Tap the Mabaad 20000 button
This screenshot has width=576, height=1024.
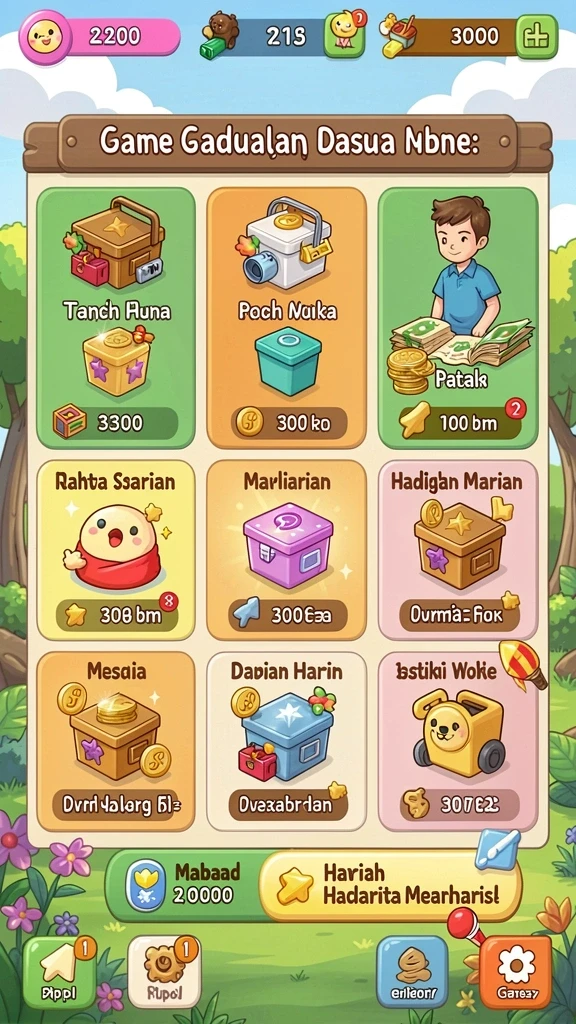(x=186, y=885)
